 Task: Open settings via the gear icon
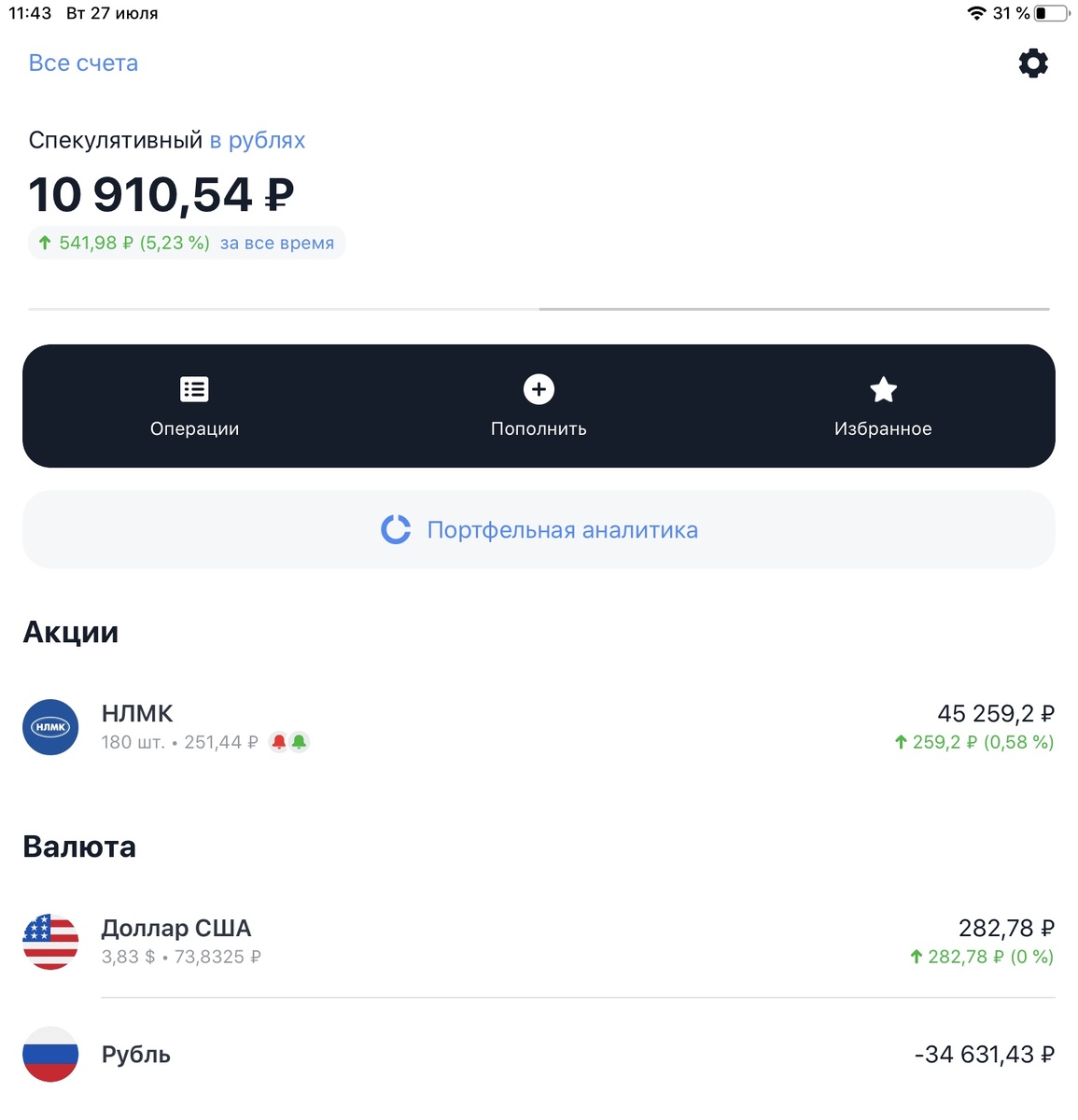1033,63
